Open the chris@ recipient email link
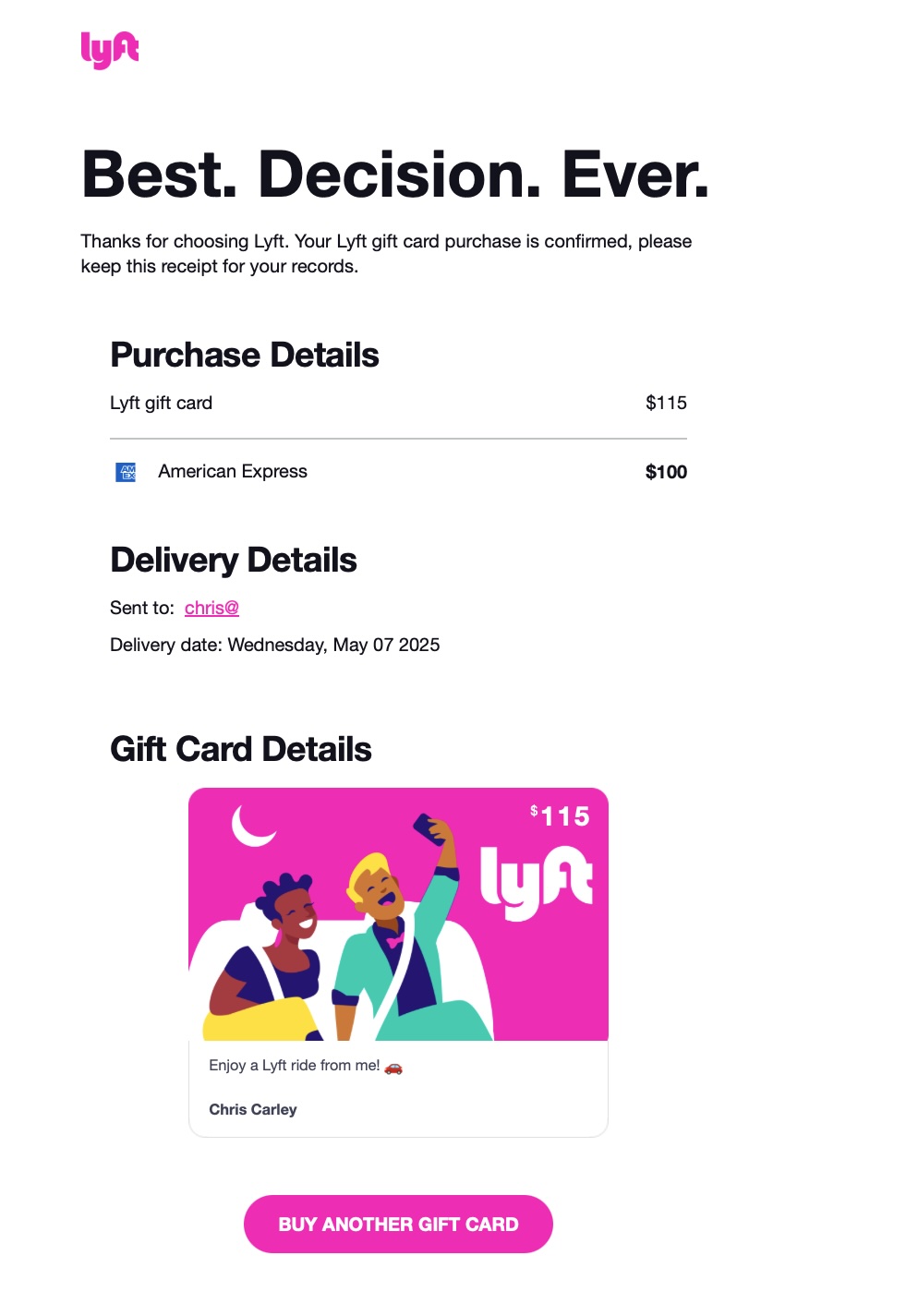This screenshot has height=1316, width=906. tap(211, 608)
